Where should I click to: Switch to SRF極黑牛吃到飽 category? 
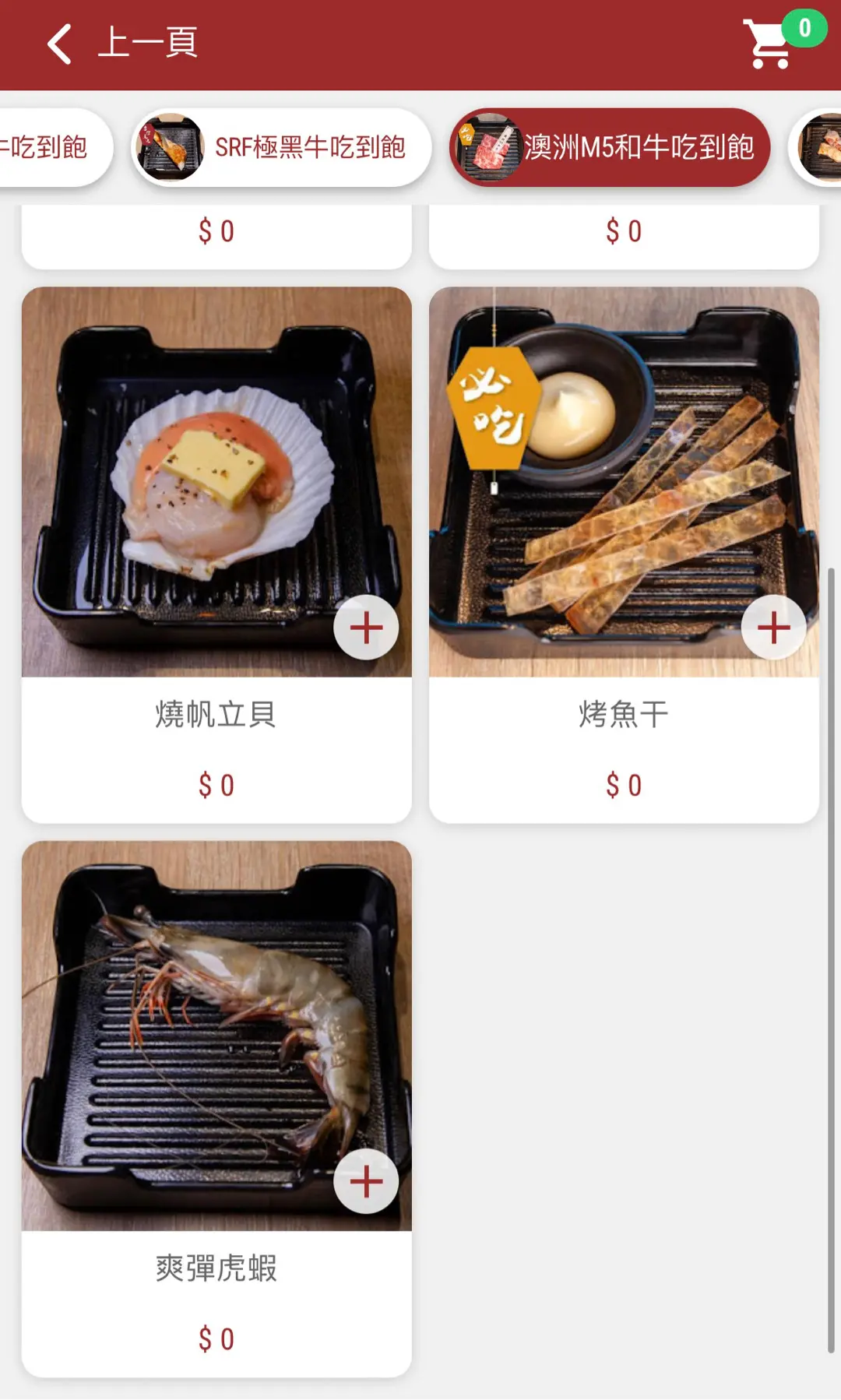282,147
